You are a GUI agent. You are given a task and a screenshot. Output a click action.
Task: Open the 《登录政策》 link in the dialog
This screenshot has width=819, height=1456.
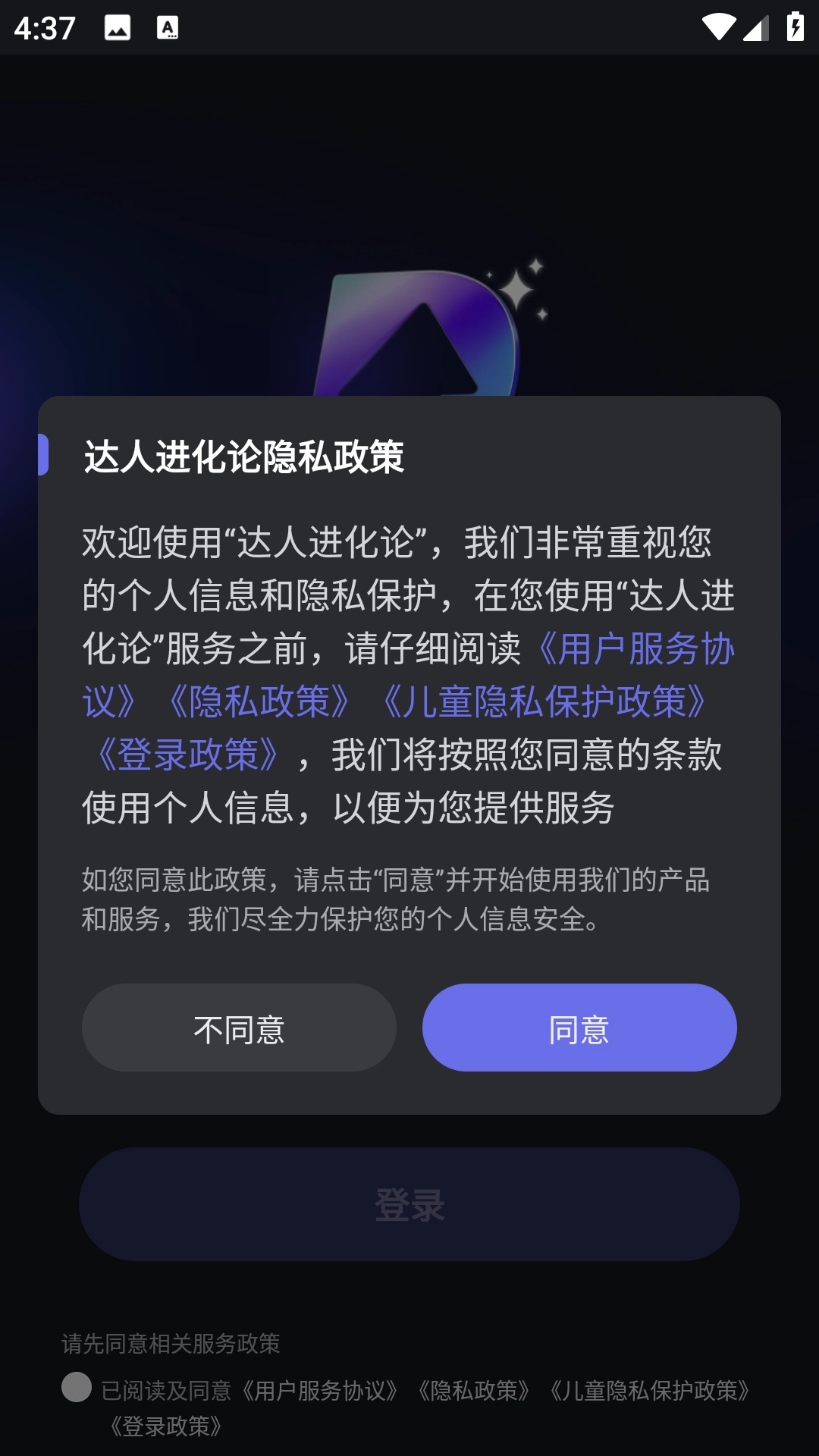pyautogui.click(x=188, y=755)
